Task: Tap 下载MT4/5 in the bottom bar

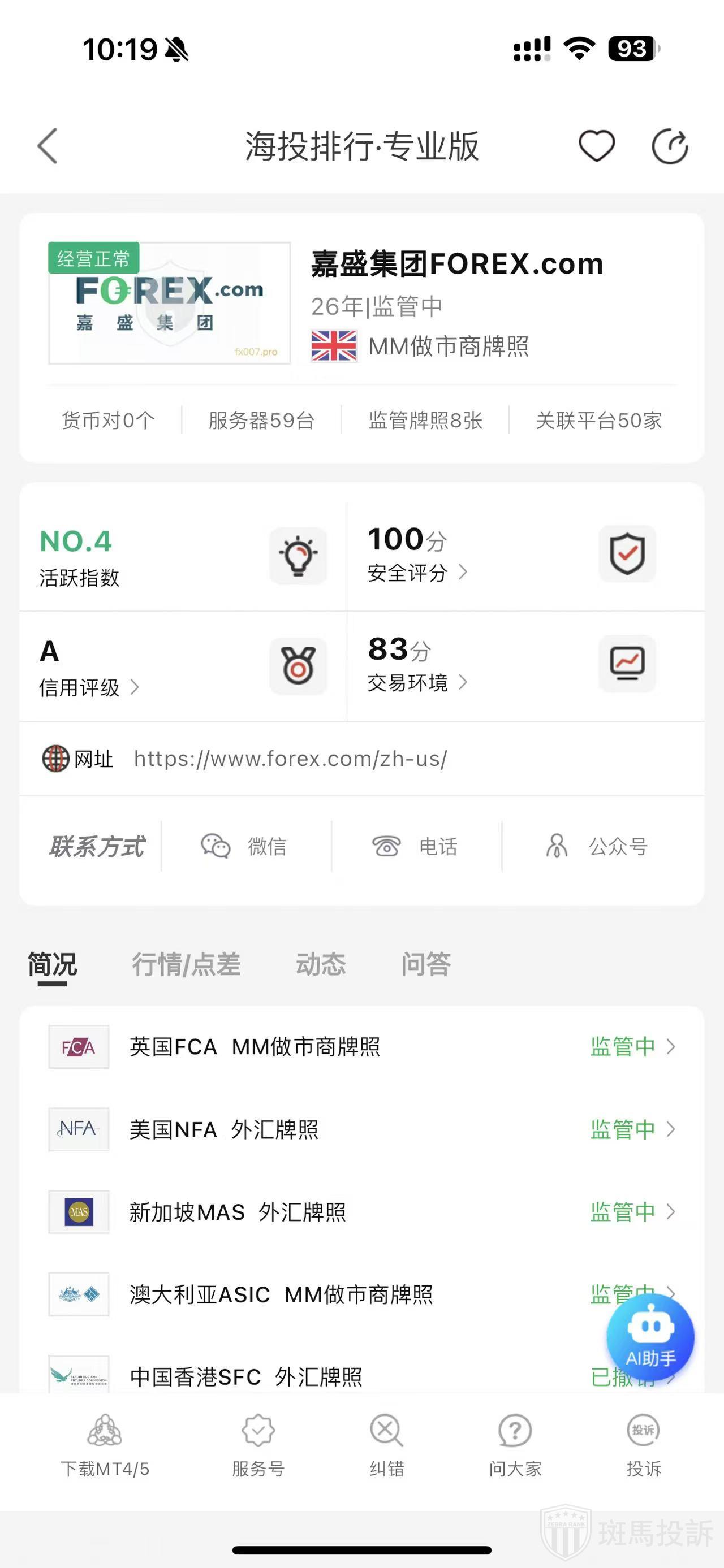Action: click(105, 1445)
